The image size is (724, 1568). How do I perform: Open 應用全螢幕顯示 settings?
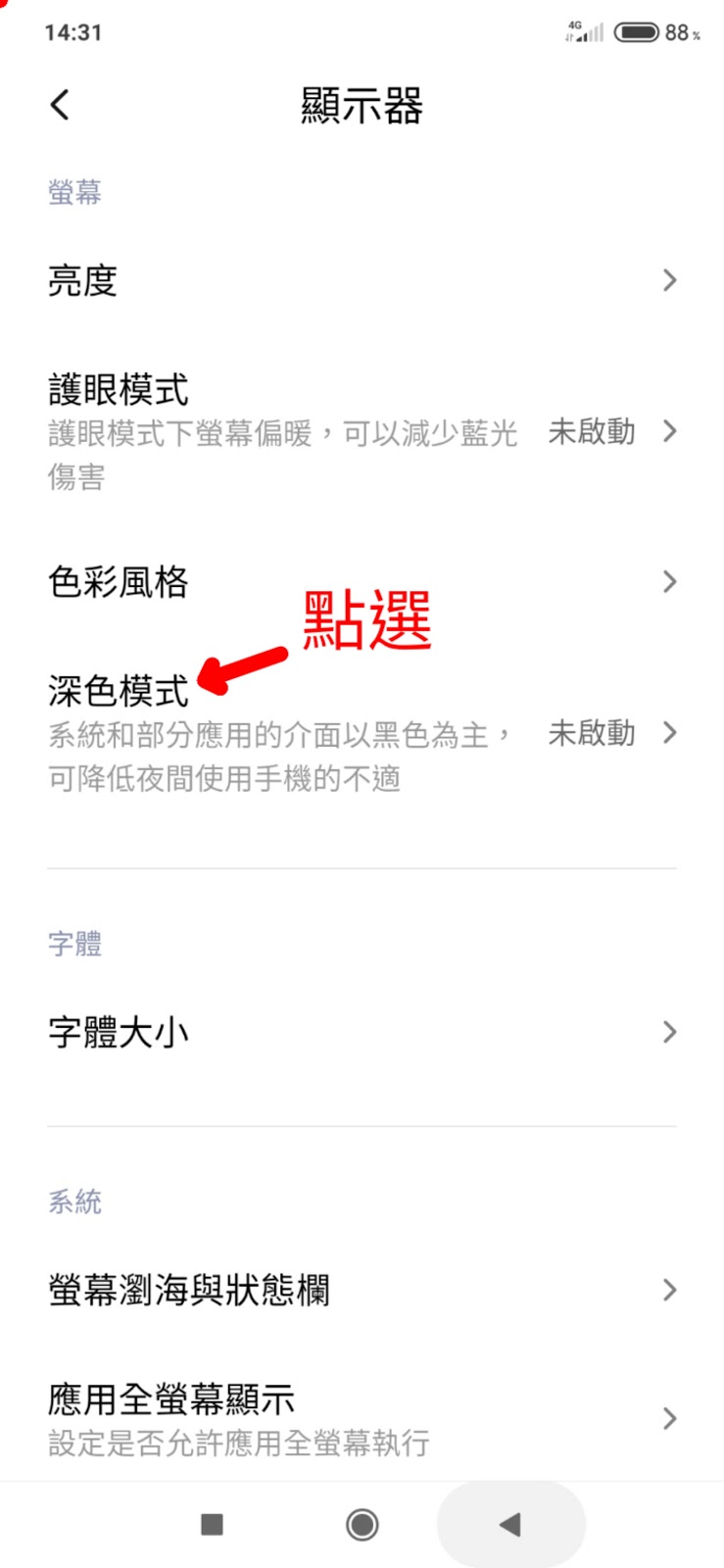tap(362, 1418)
